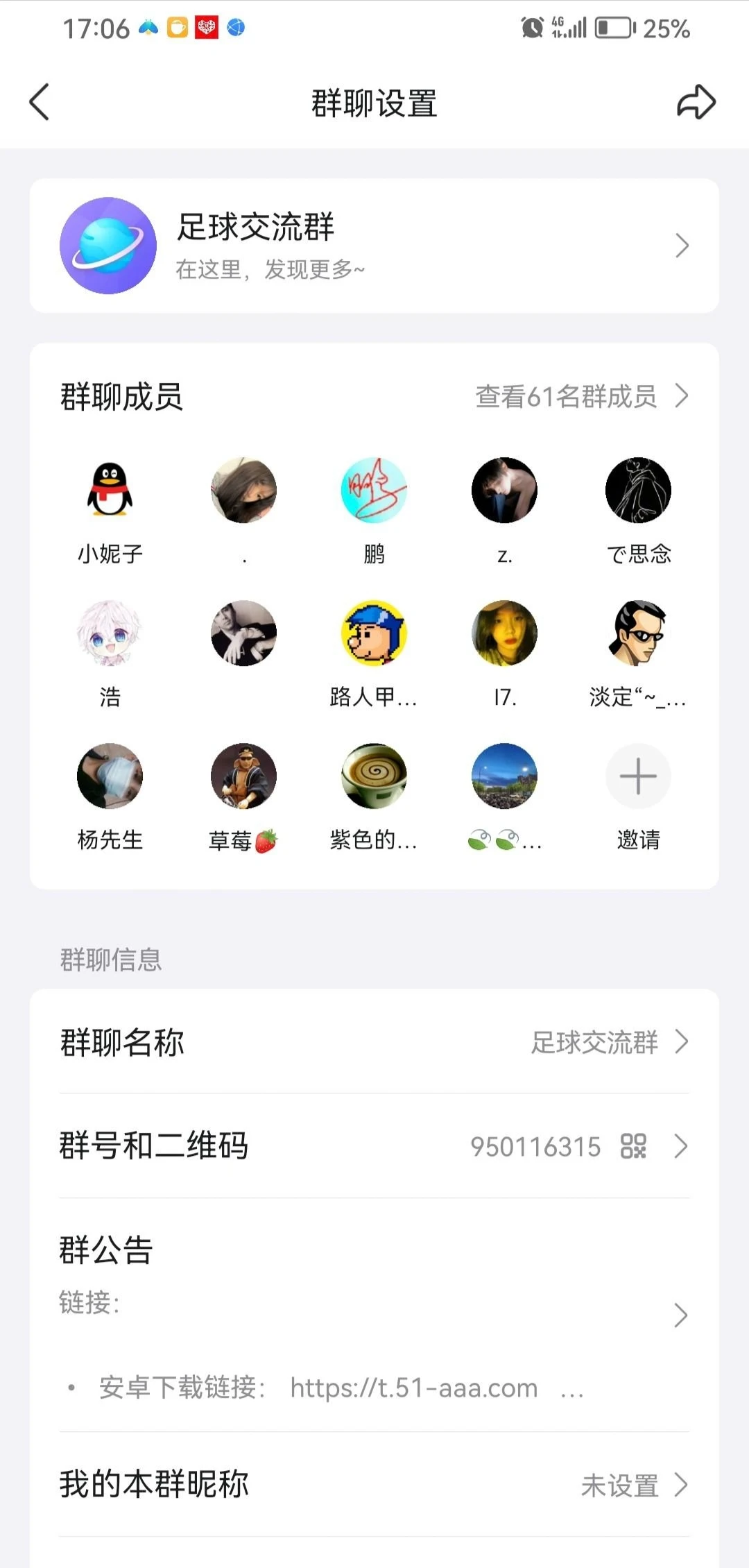Open 群号和二维码 group number and QR code

click(x=374, y=1146)
